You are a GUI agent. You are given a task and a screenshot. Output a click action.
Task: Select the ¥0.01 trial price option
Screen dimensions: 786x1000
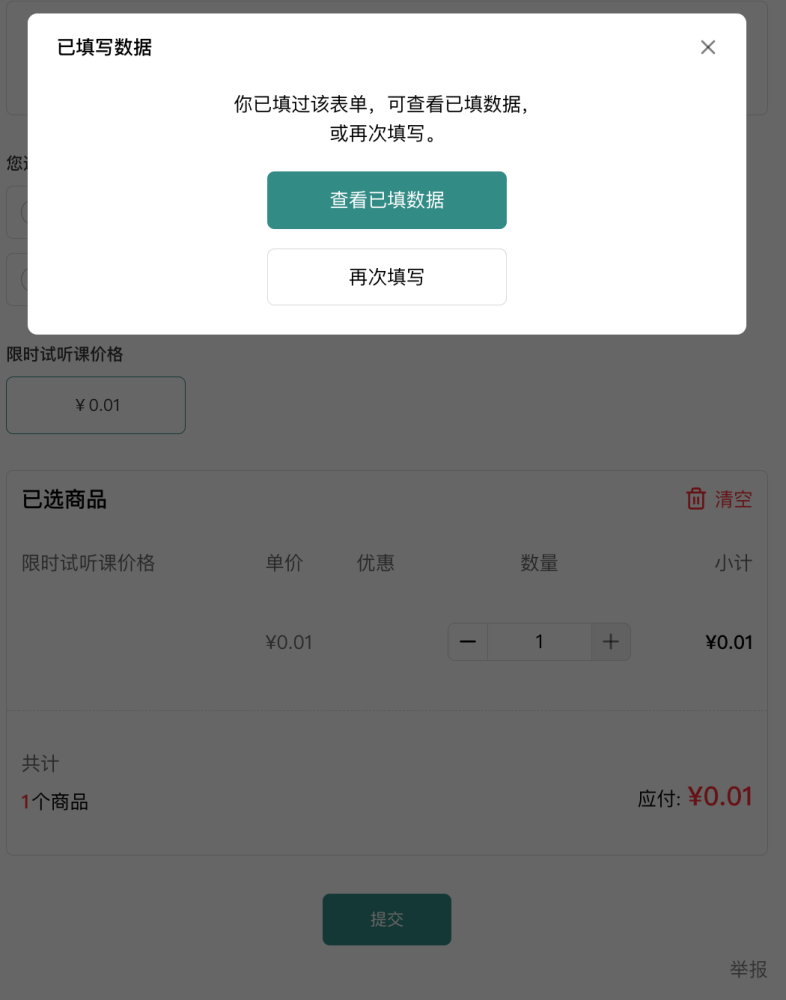pyautogui.click(x=96, y=405)
